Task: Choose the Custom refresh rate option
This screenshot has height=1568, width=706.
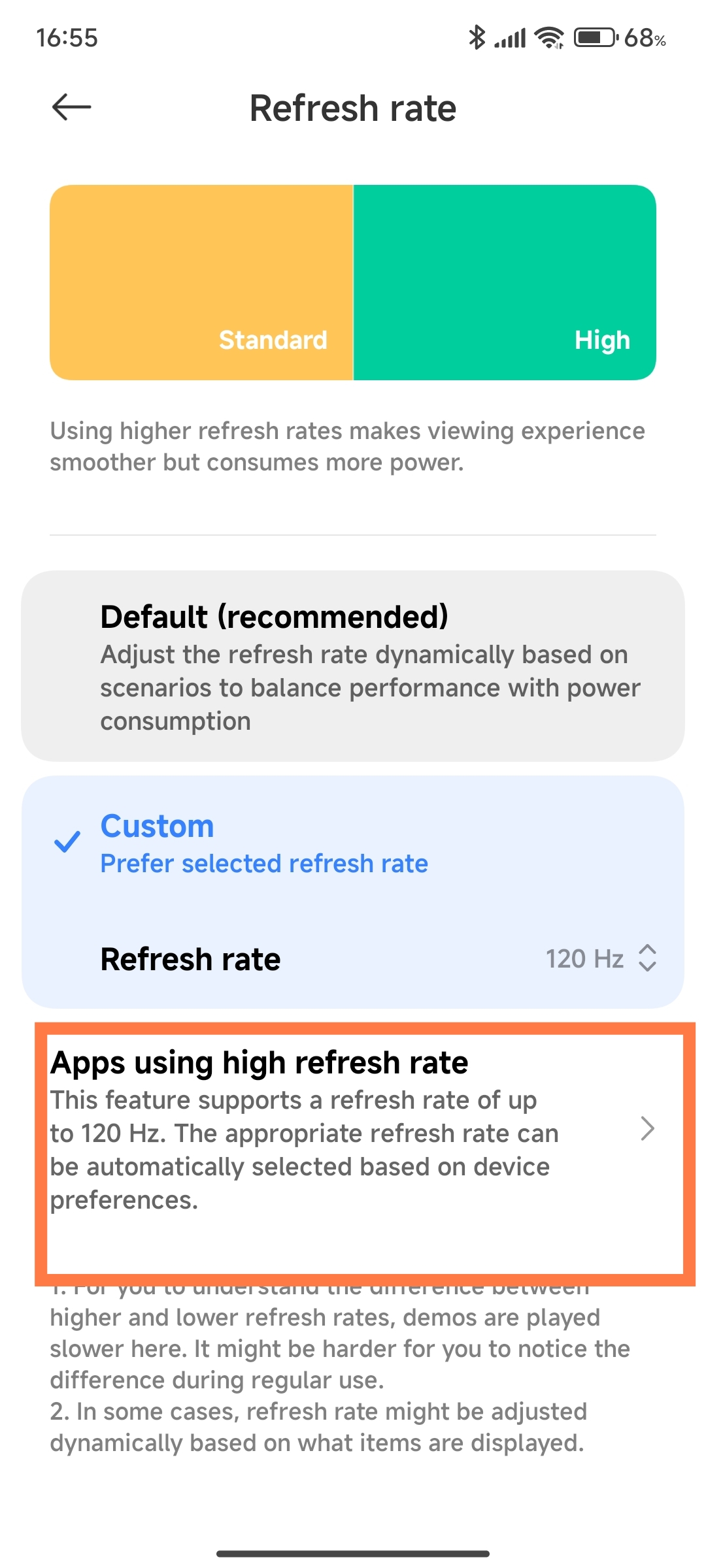Action: [353, 844]
